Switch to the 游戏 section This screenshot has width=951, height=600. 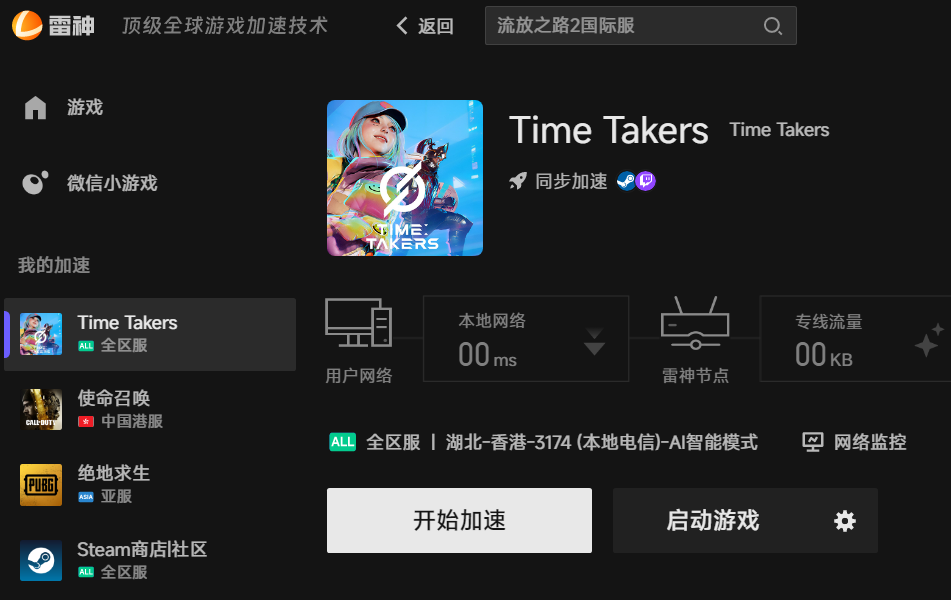(x=64, y=107)
